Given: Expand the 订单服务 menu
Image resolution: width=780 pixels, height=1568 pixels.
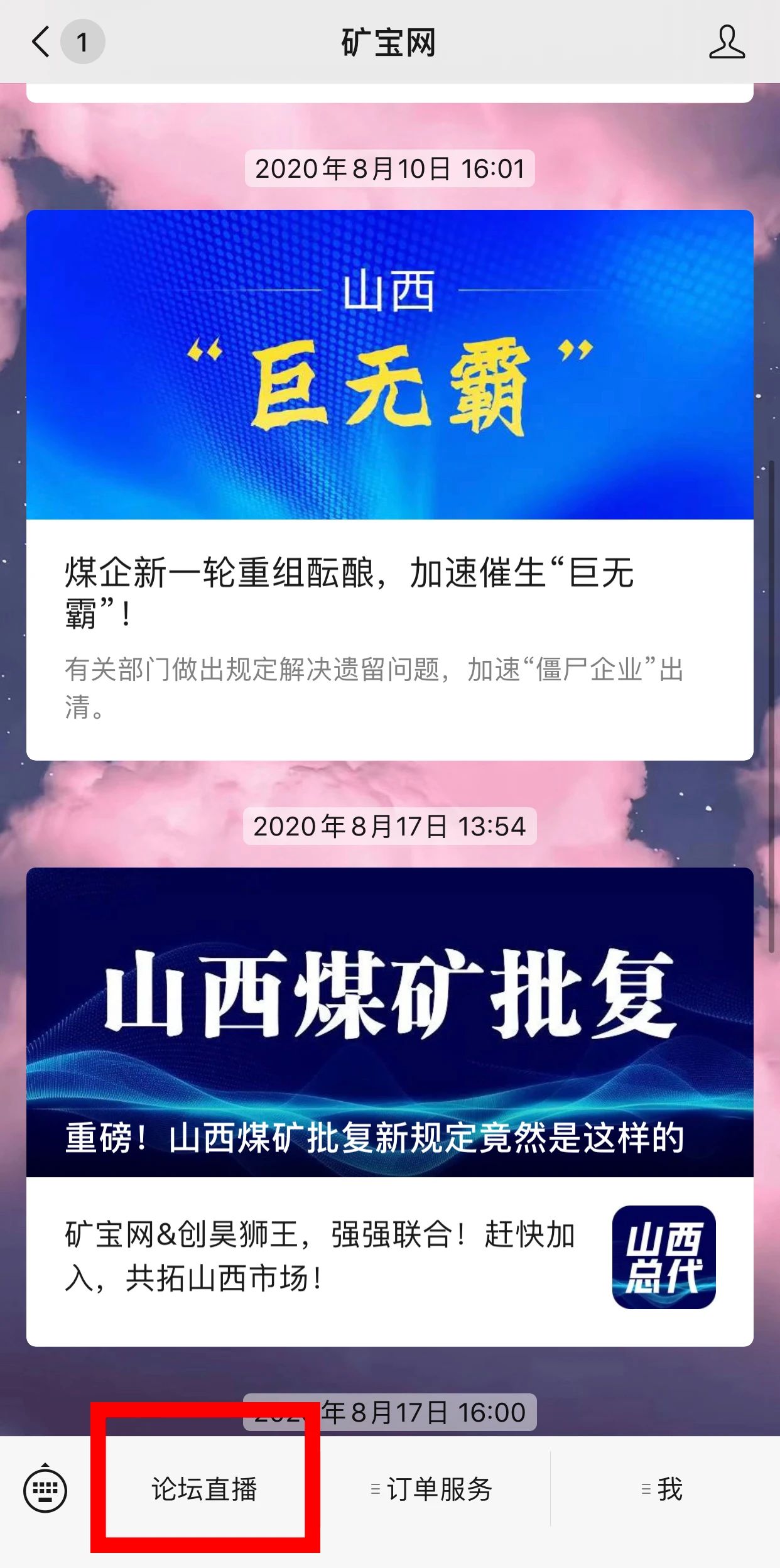Looking at the screenshot, I should click(x=431, y=1489).
